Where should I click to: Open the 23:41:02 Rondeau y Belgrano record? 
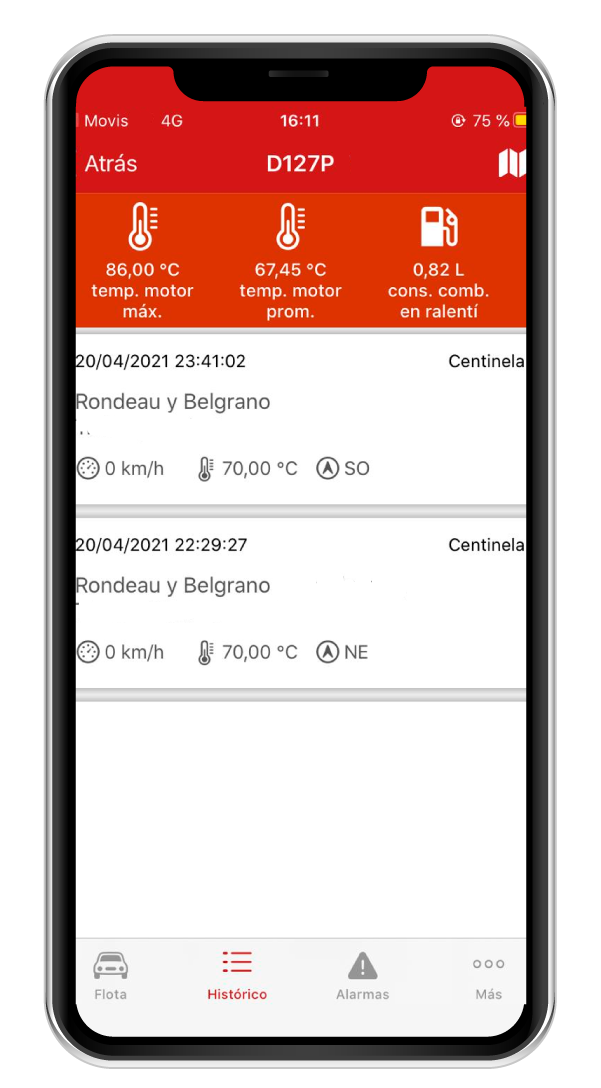tap(300, 418)
